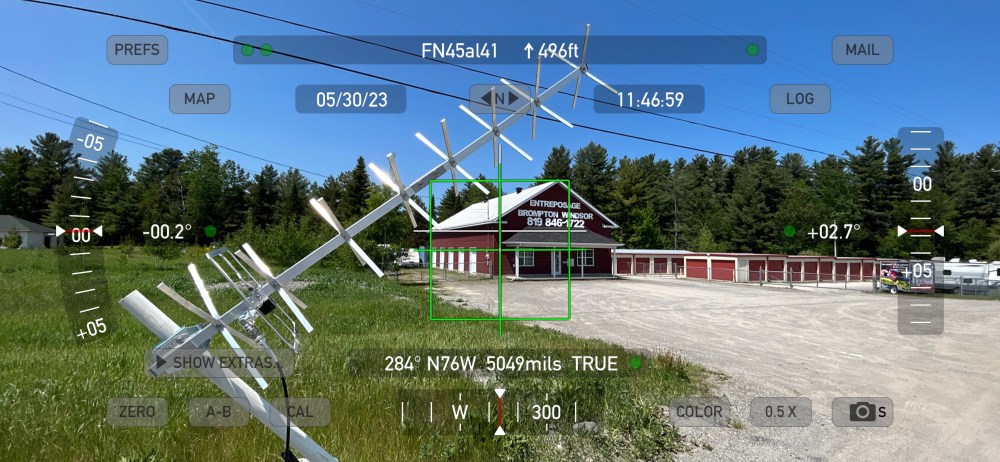The width and height of the screenshot is (1000, 462).
Task: Open the COLOR options
Action: point(699,412)
